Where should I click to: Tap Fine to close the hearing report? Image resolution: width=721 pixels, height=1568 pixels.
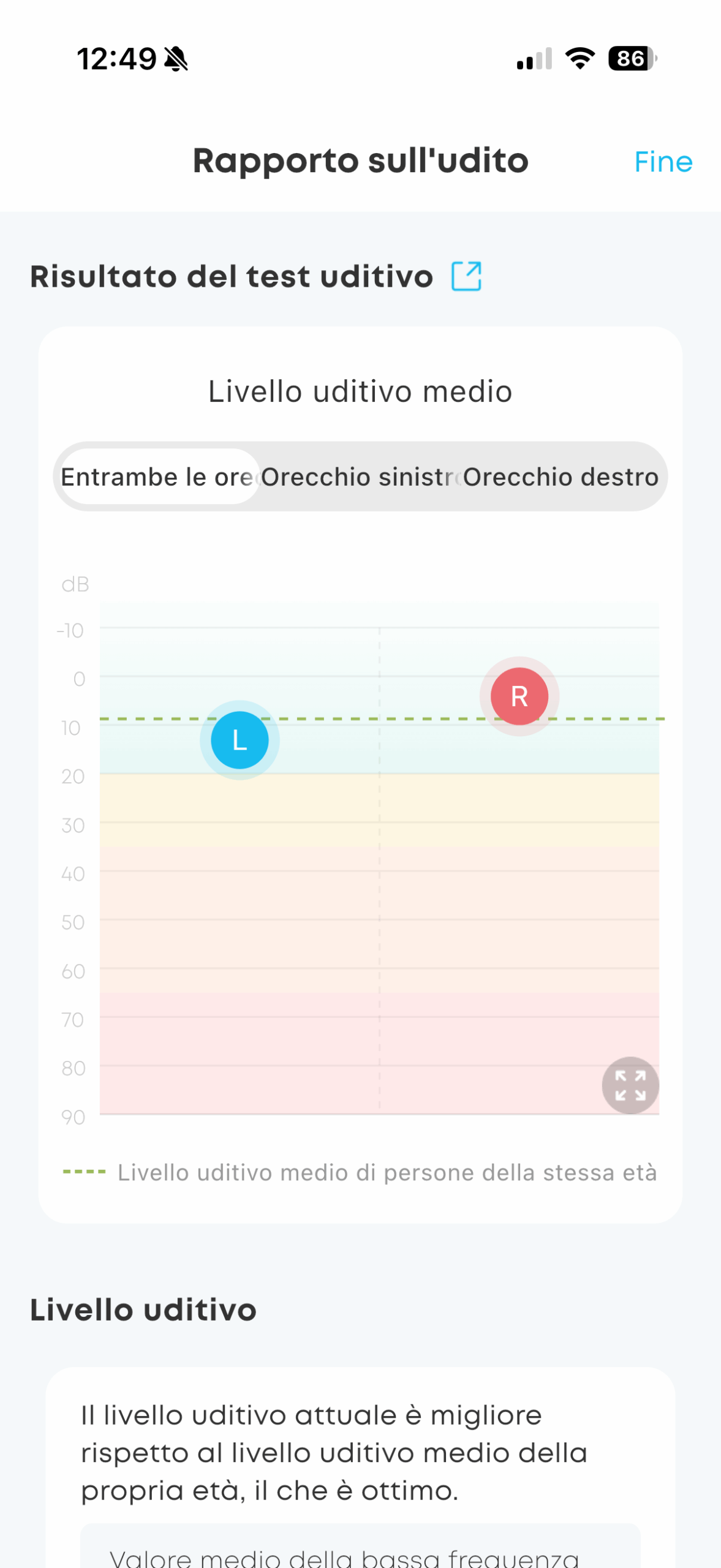(663, 162)
